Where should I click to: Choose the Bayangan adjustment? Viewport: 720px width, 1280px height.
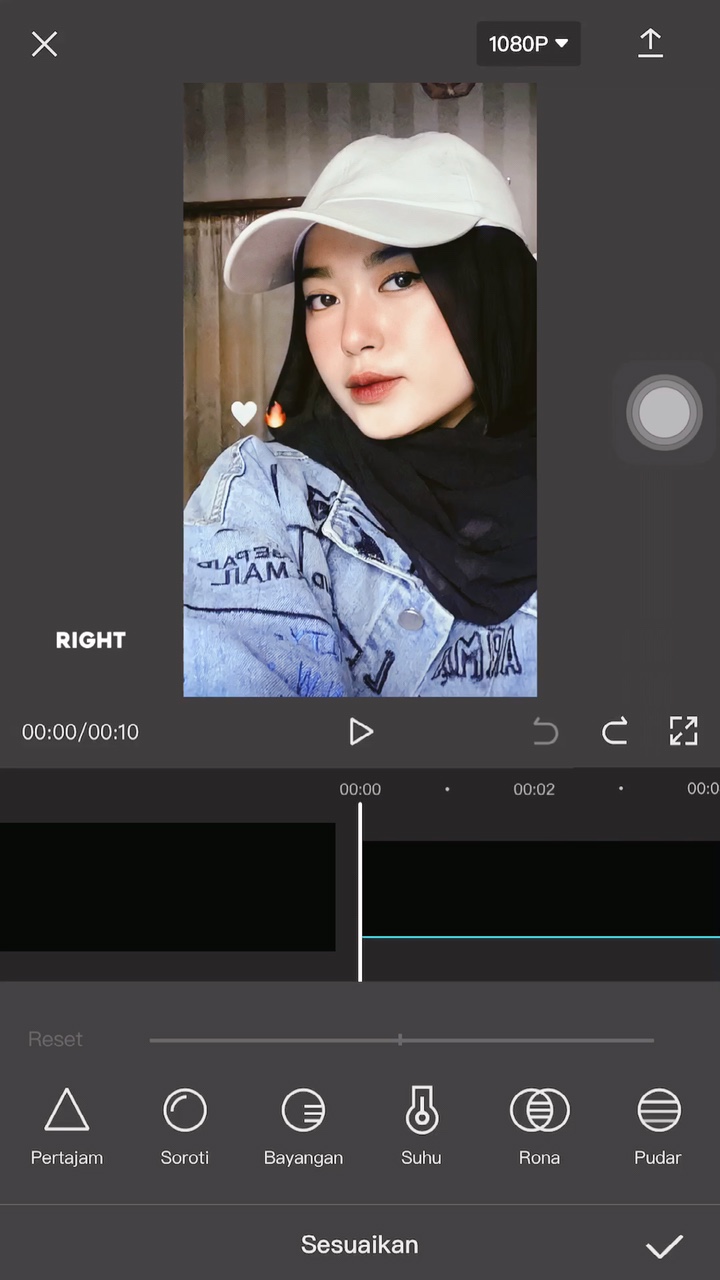click(x=303, y=1126)
